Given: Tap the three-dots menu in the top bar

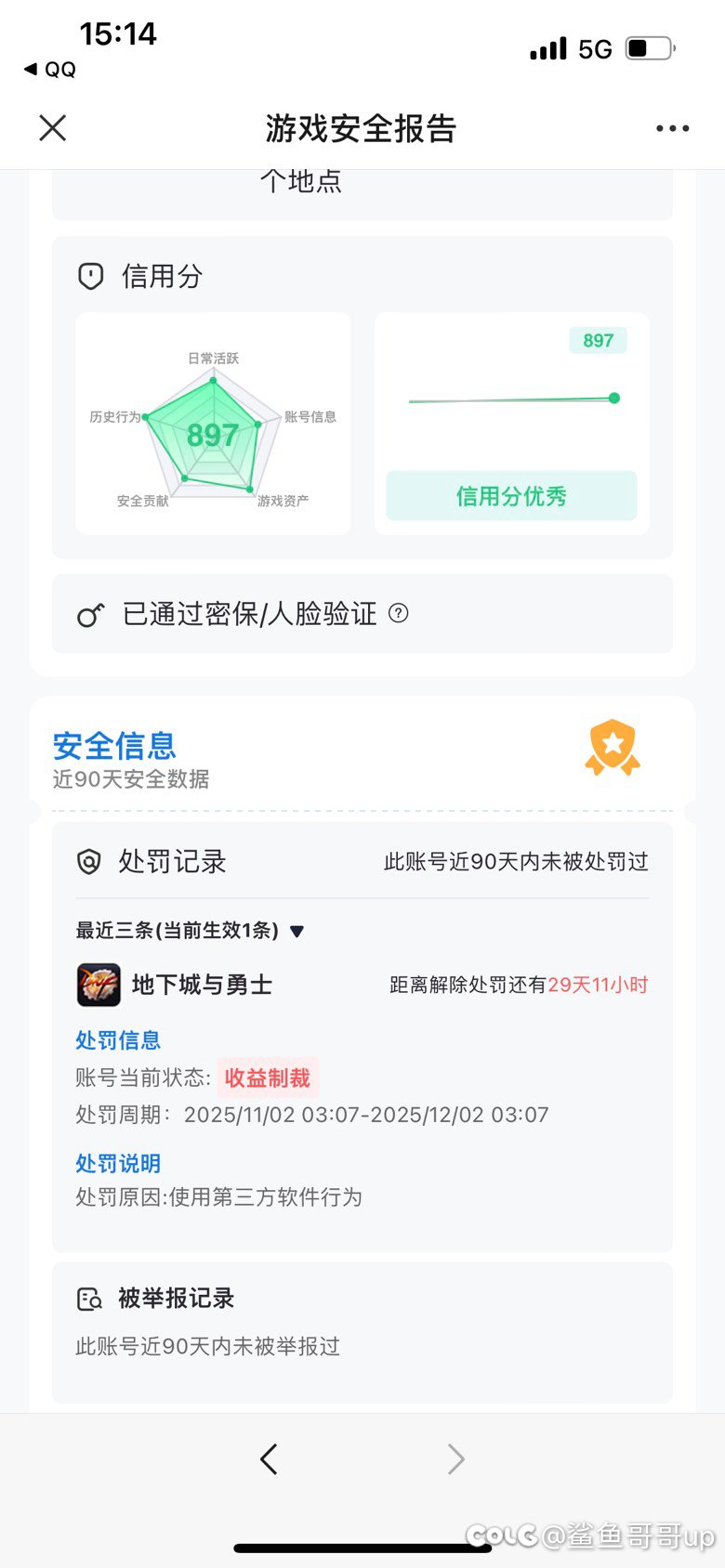Looking at the screenshot, I should point(672,128).
